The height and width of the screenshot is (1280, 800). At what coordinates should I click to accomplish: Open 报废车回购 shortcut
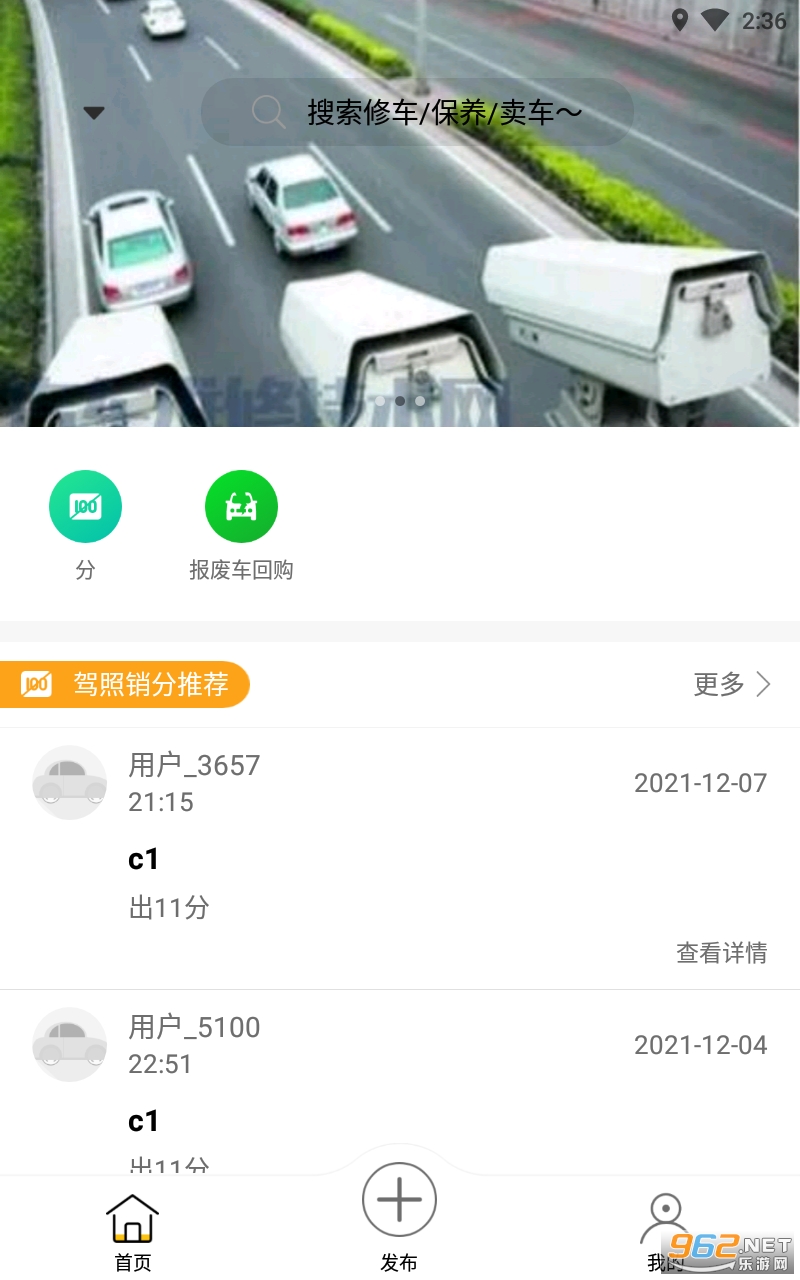point(241,507)
